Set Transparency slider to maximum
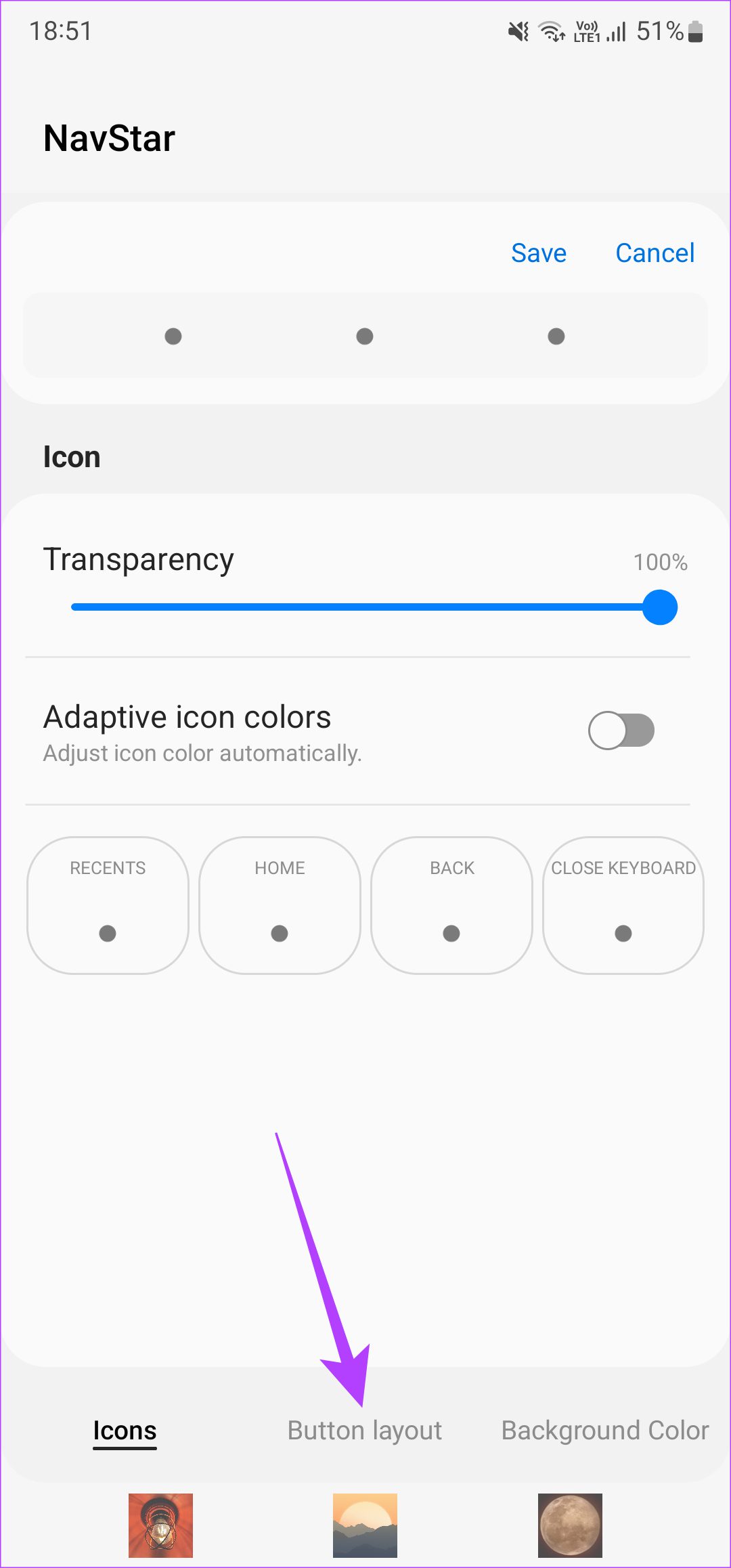The width and height of the screenshot is (731, 1568). click(x=659, y=607)
